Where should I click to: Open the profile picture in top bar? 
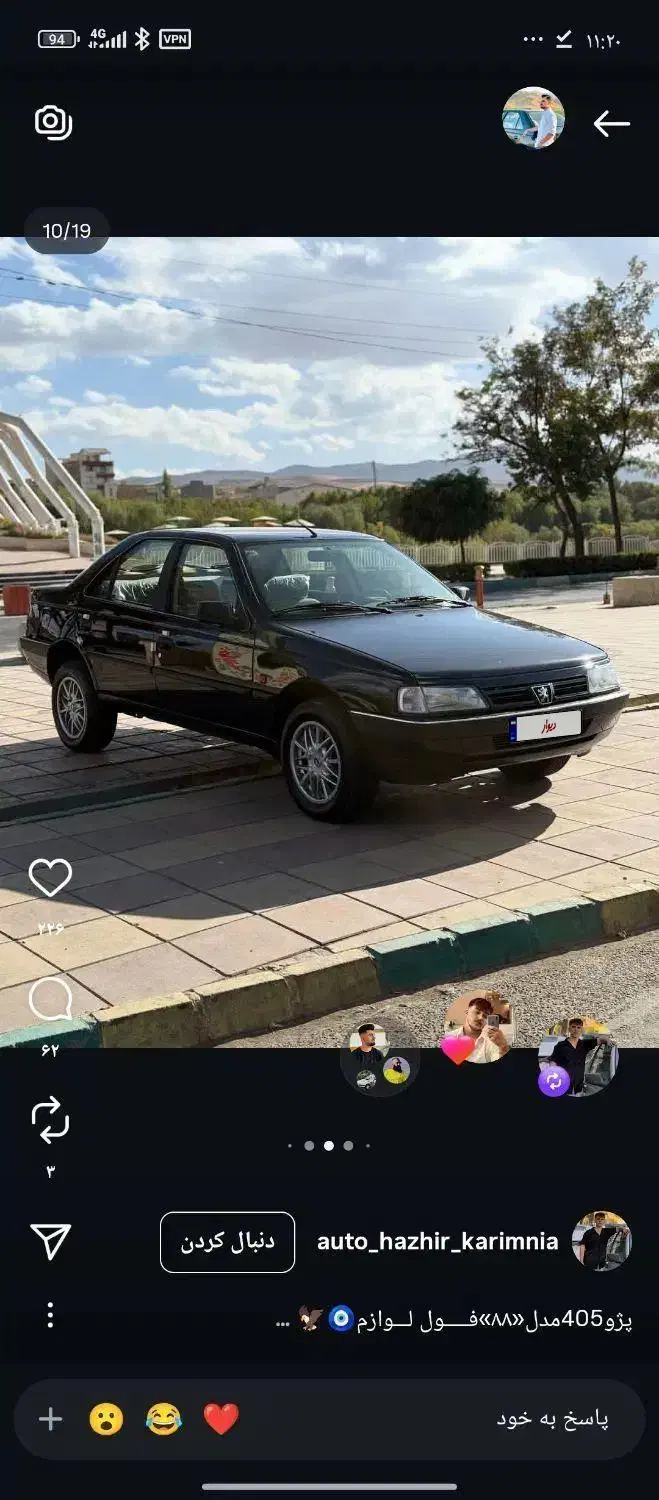click(x=533, y=118)
